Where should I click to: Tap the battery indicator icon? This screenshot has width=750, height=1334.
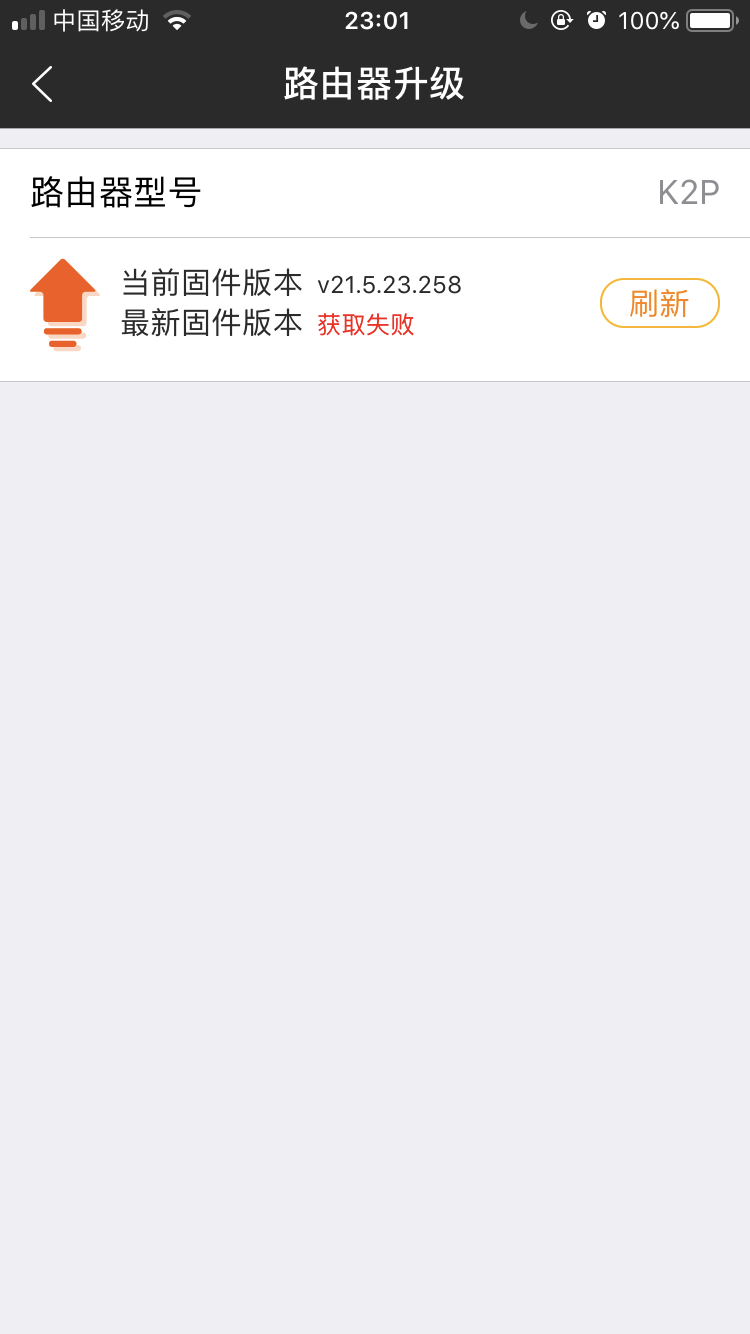point(712,19)
